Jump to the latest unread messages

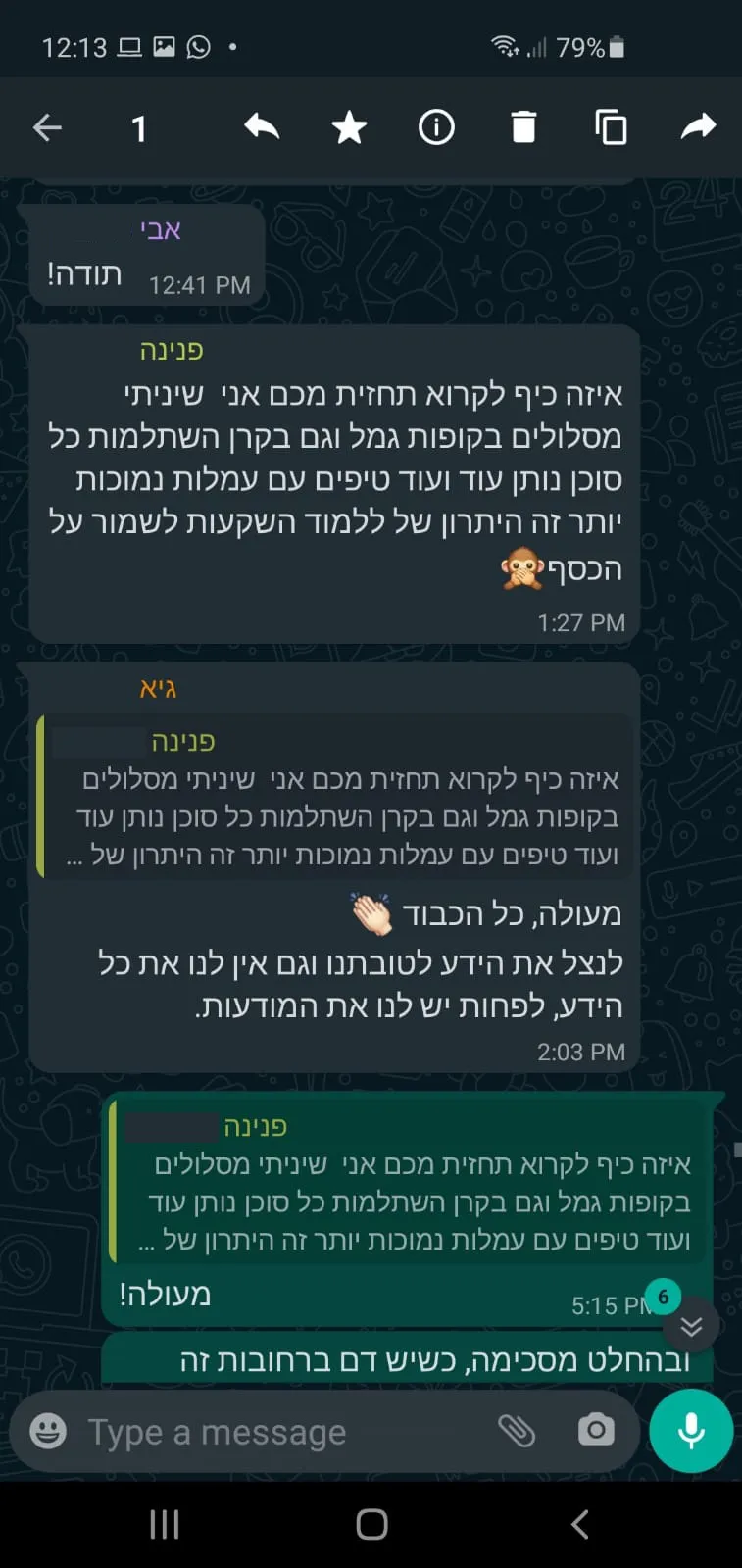click(x=691, y=1326)
